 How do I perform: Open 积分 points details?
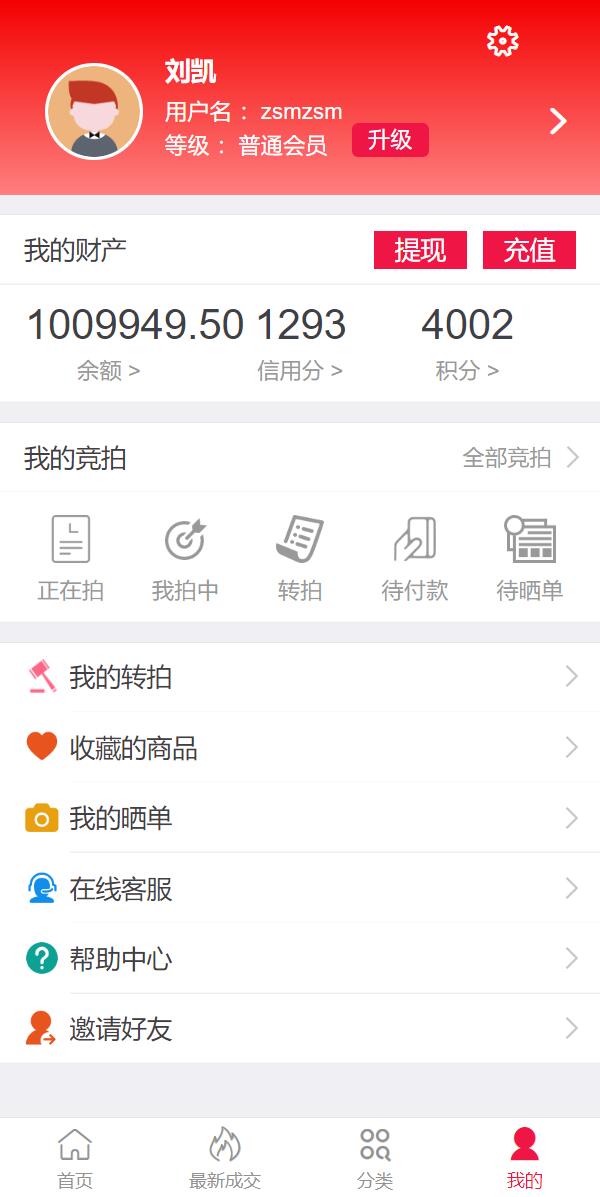point(467,371)
